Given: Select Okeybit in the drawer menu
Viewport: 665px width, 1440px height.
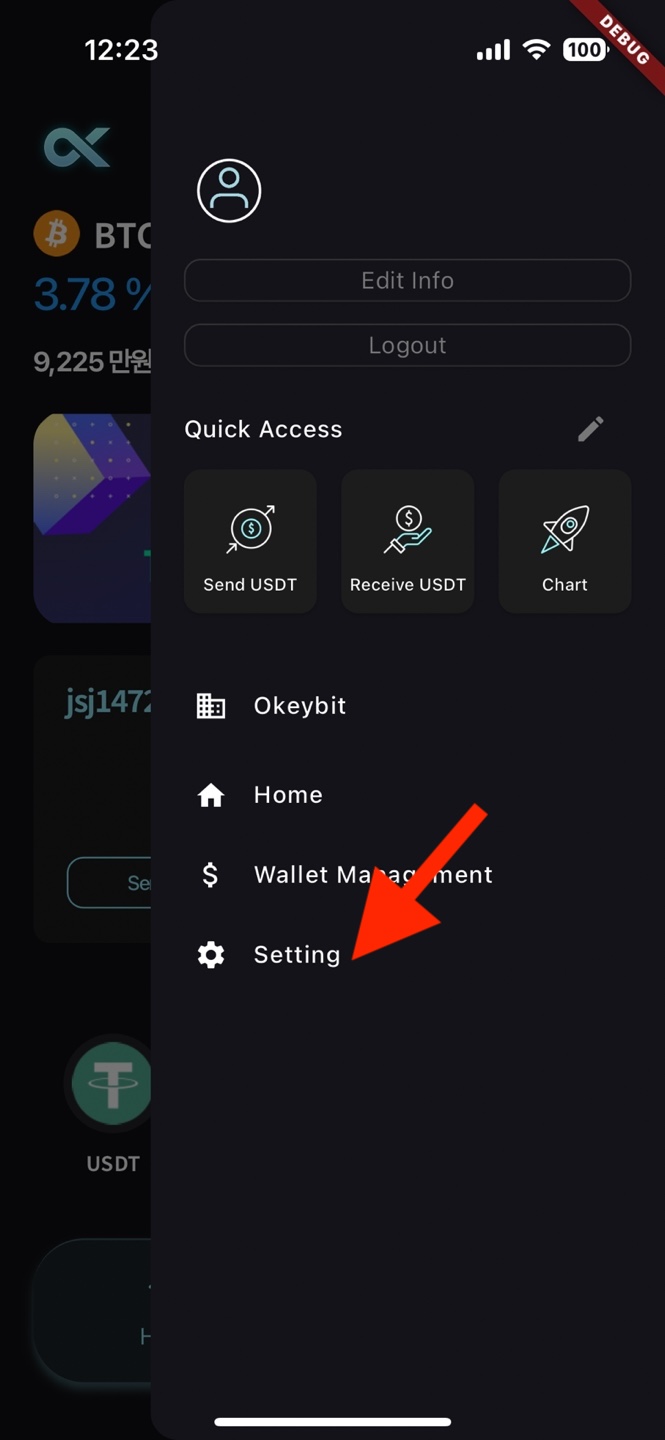Looking at the screenshot, I should [299, 705].
